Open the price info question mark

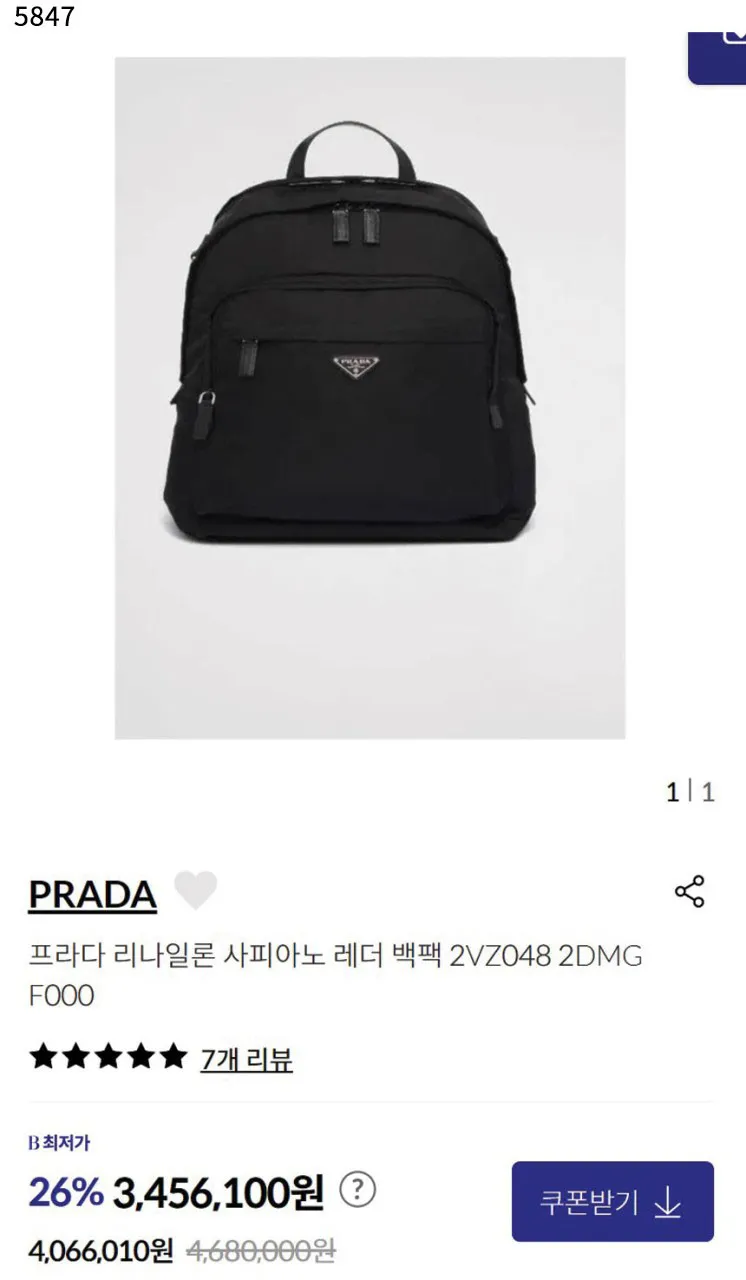358,1190
